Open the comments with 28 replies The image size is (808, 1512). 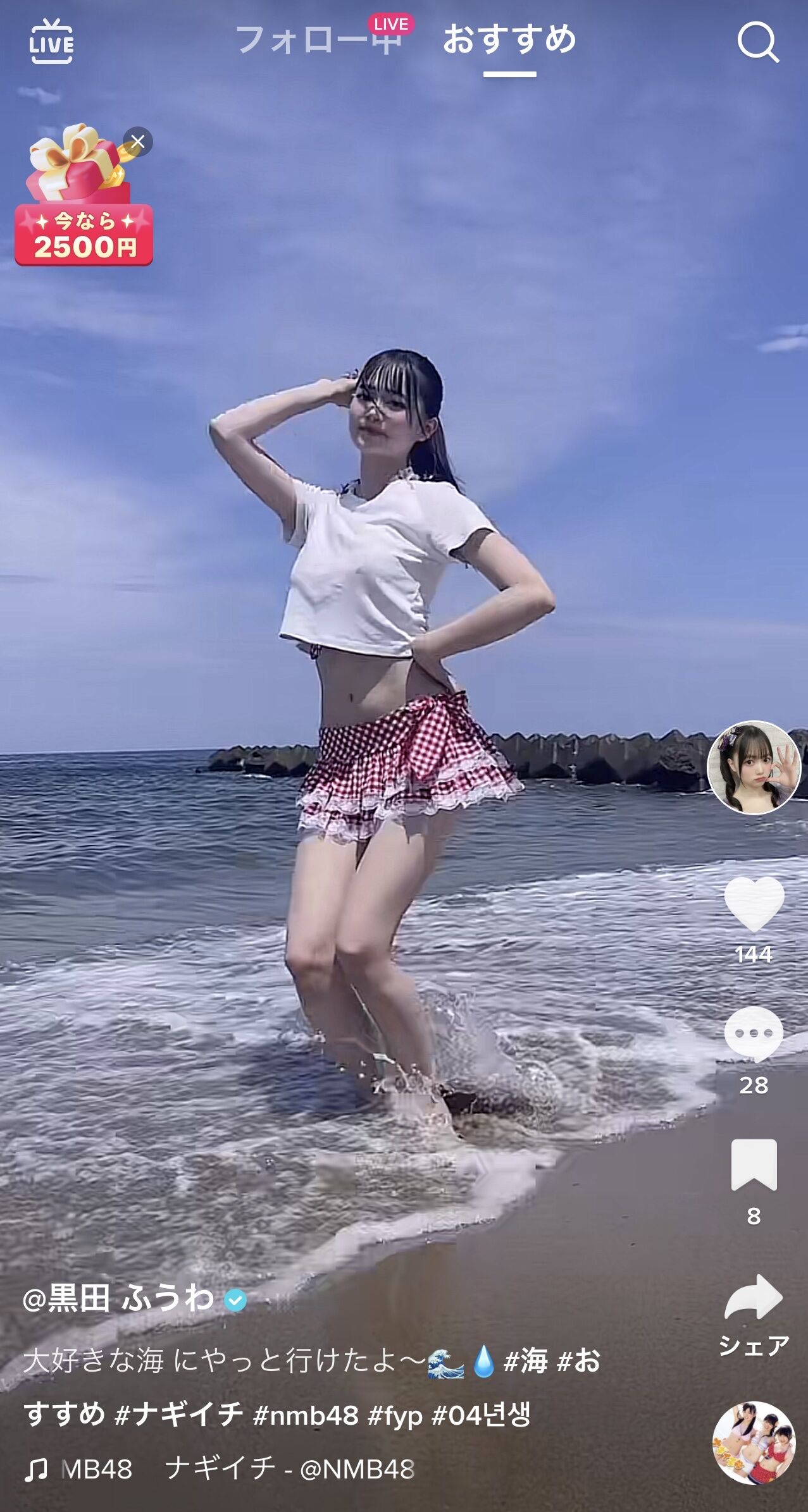point(754,1035)
